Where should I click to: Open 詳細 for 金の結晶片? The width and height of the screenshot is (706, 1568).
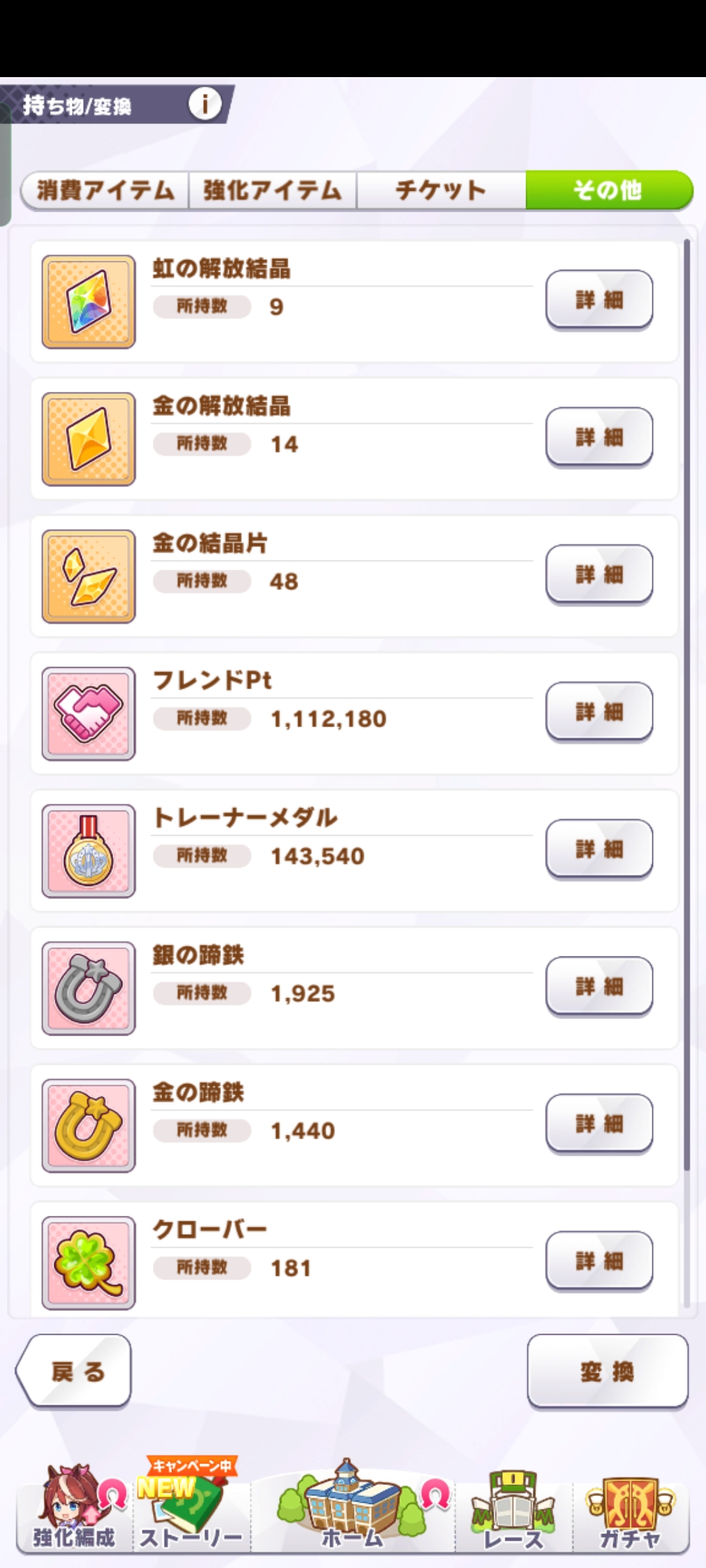tap(599, 574)
